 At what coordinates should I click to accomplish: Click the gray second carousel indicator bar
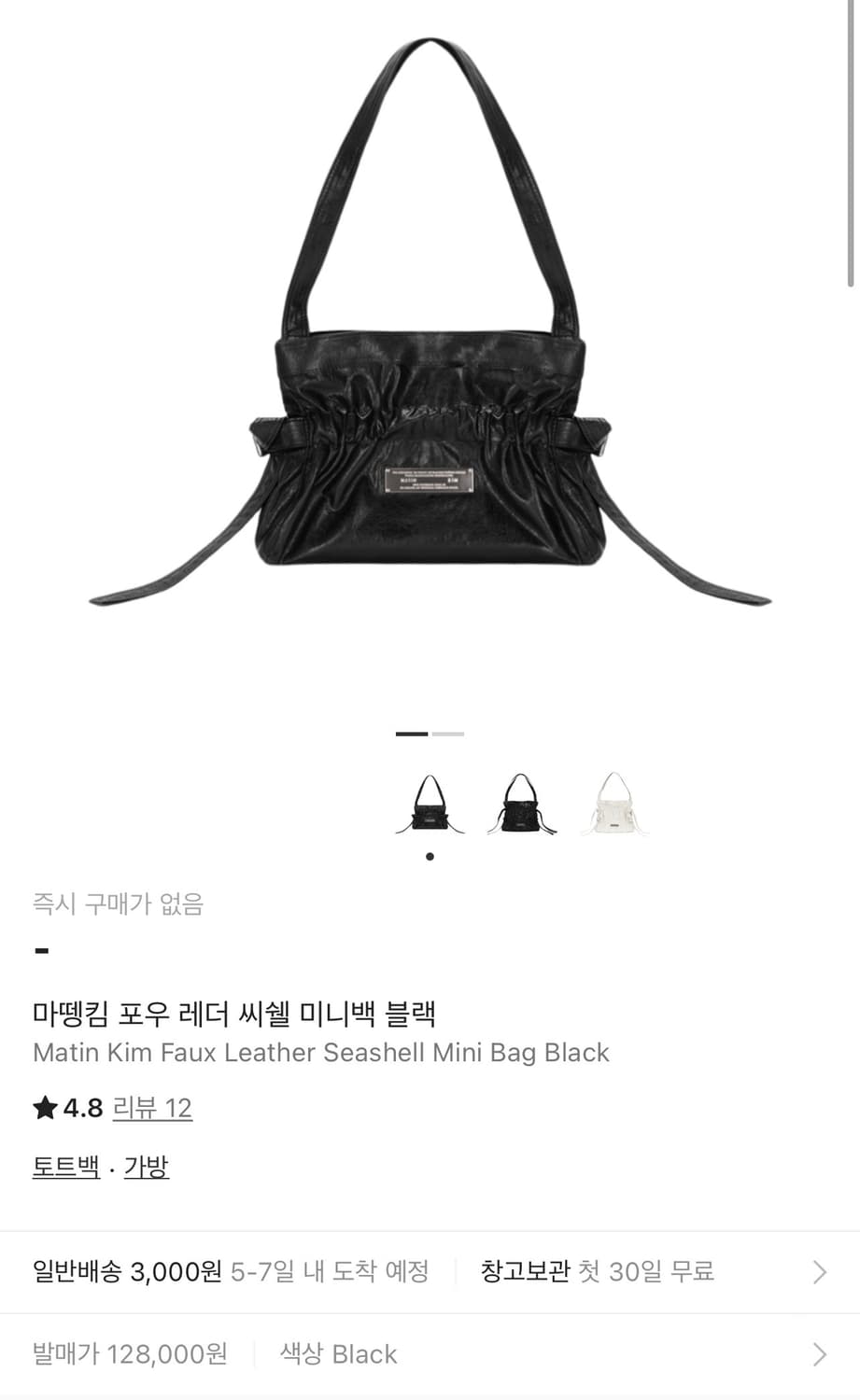point(449,735)
